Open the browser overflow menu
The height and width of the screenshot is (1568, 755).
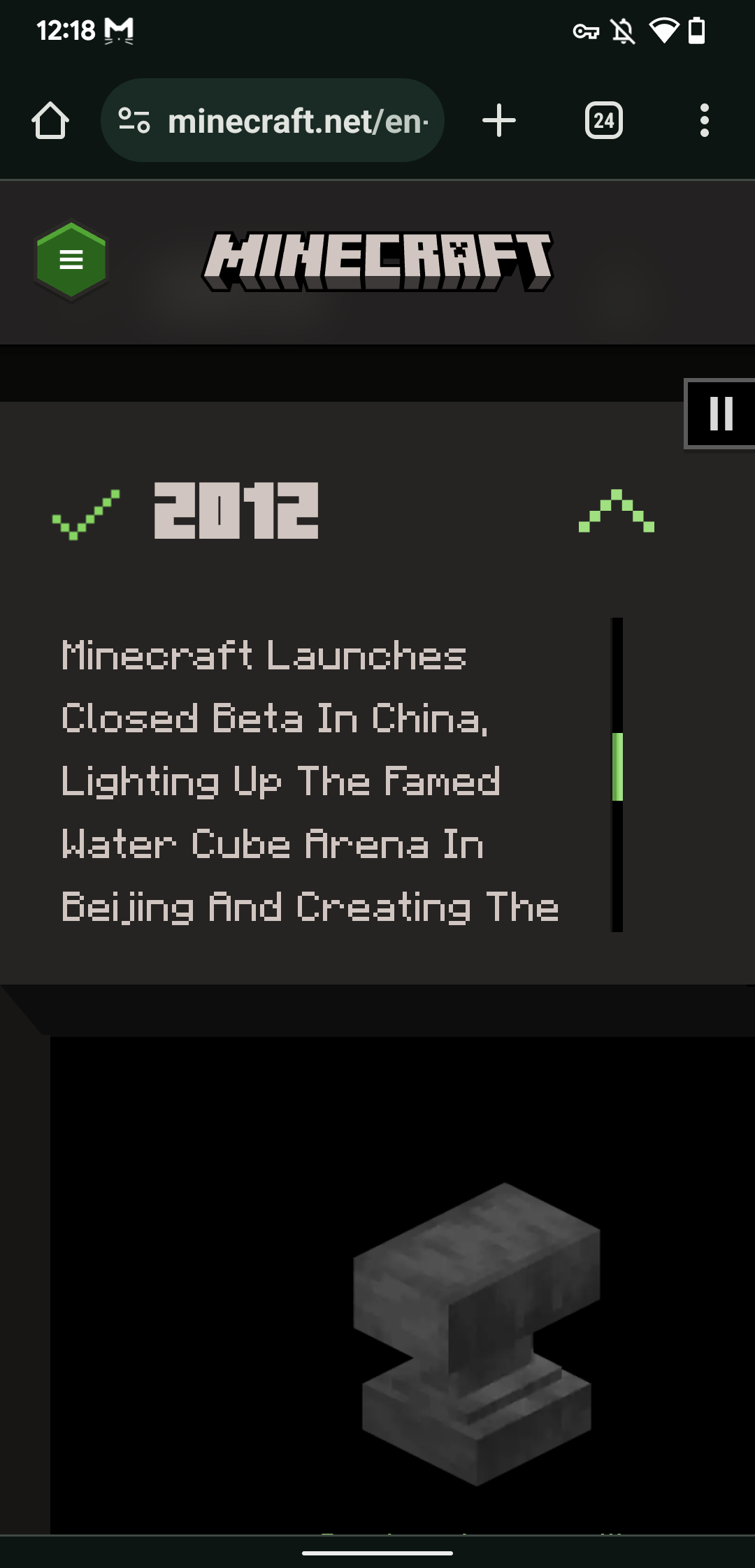pyautogui.click(x=704, y=121)
